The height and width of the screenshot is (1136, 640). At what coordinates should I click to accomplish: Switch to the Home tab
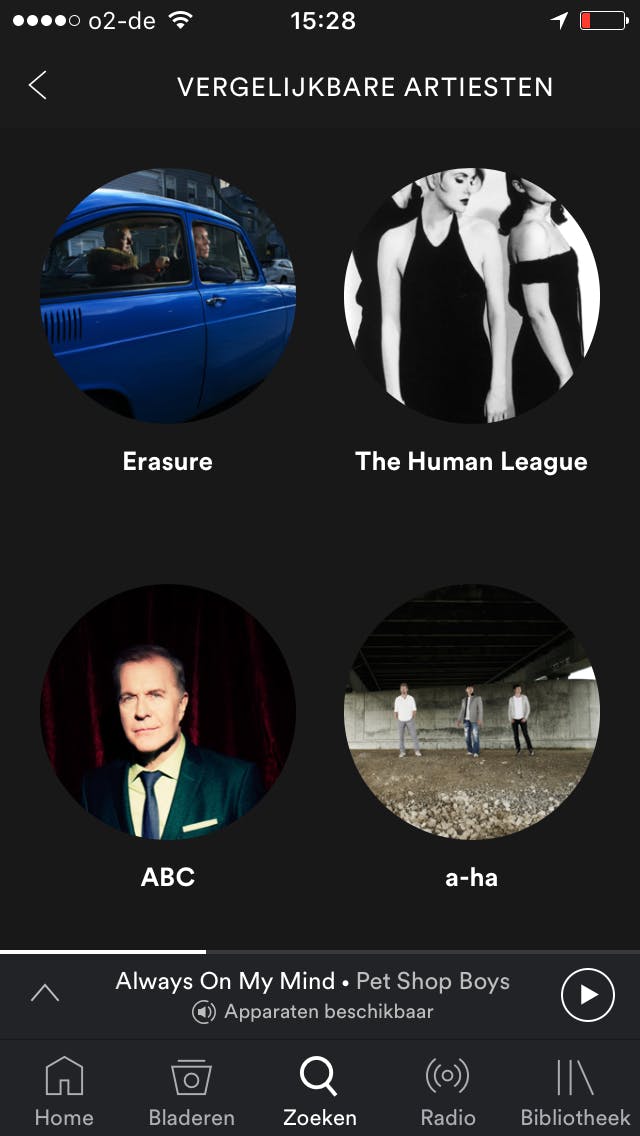tap(64, 1090)
